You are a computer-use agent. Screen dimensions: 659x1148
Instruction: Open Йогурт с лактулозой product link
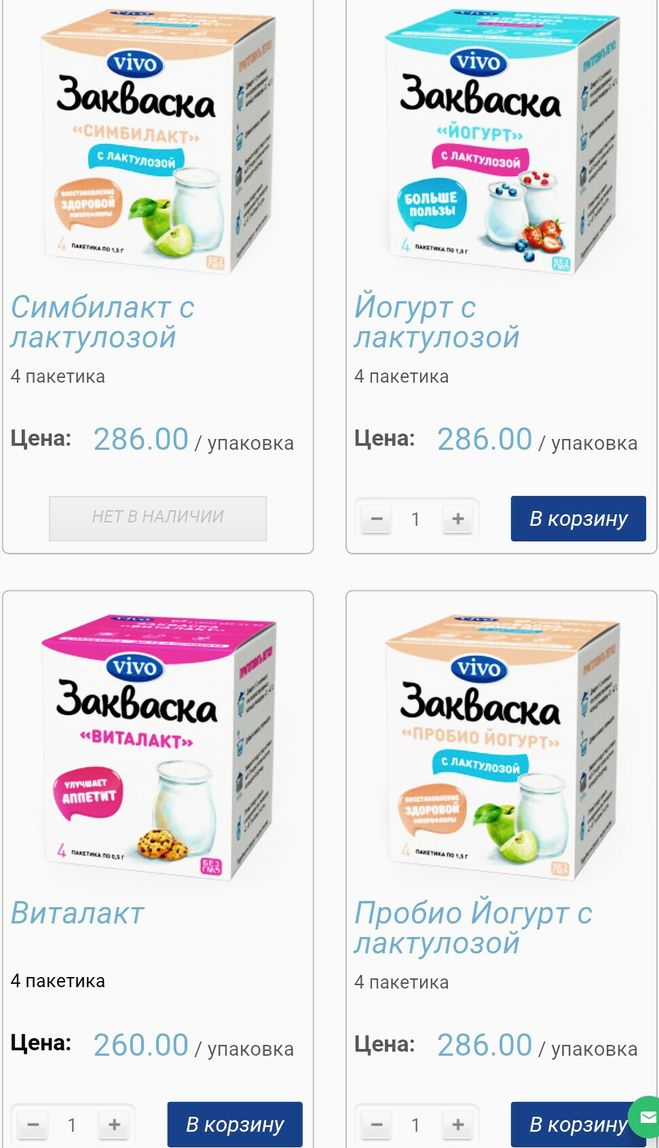437,322
